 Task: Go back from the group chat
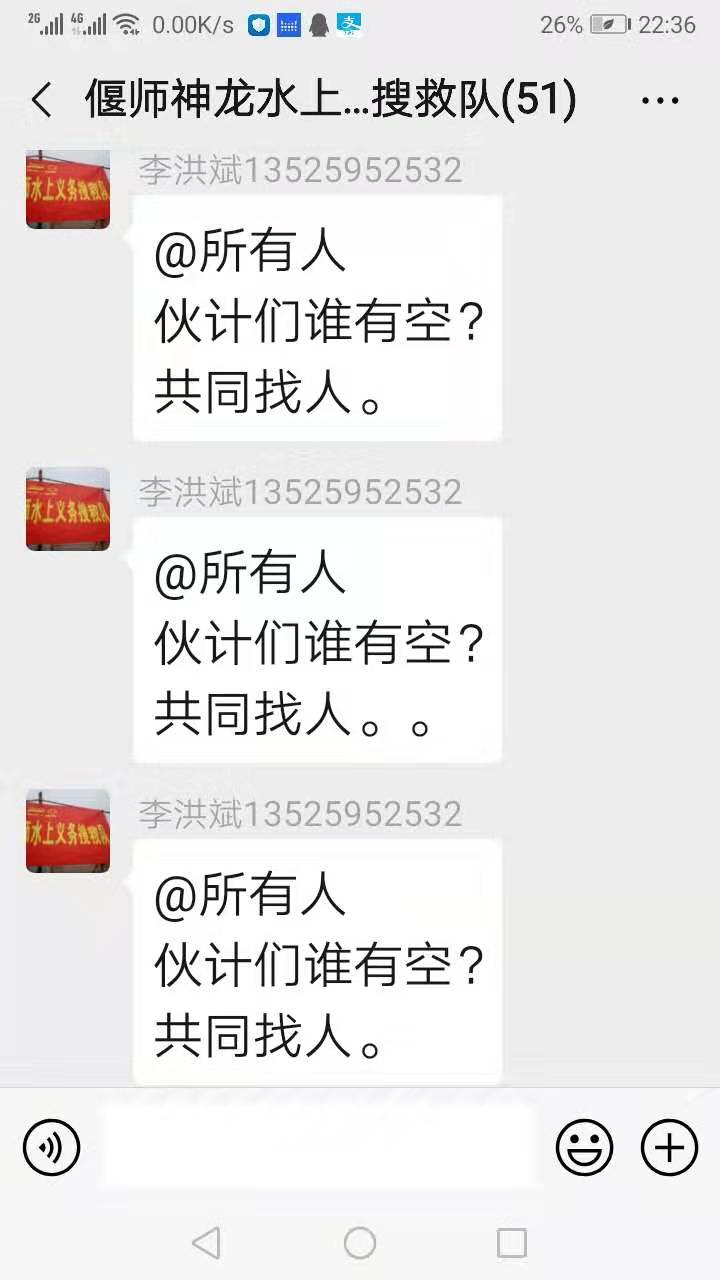42,101
